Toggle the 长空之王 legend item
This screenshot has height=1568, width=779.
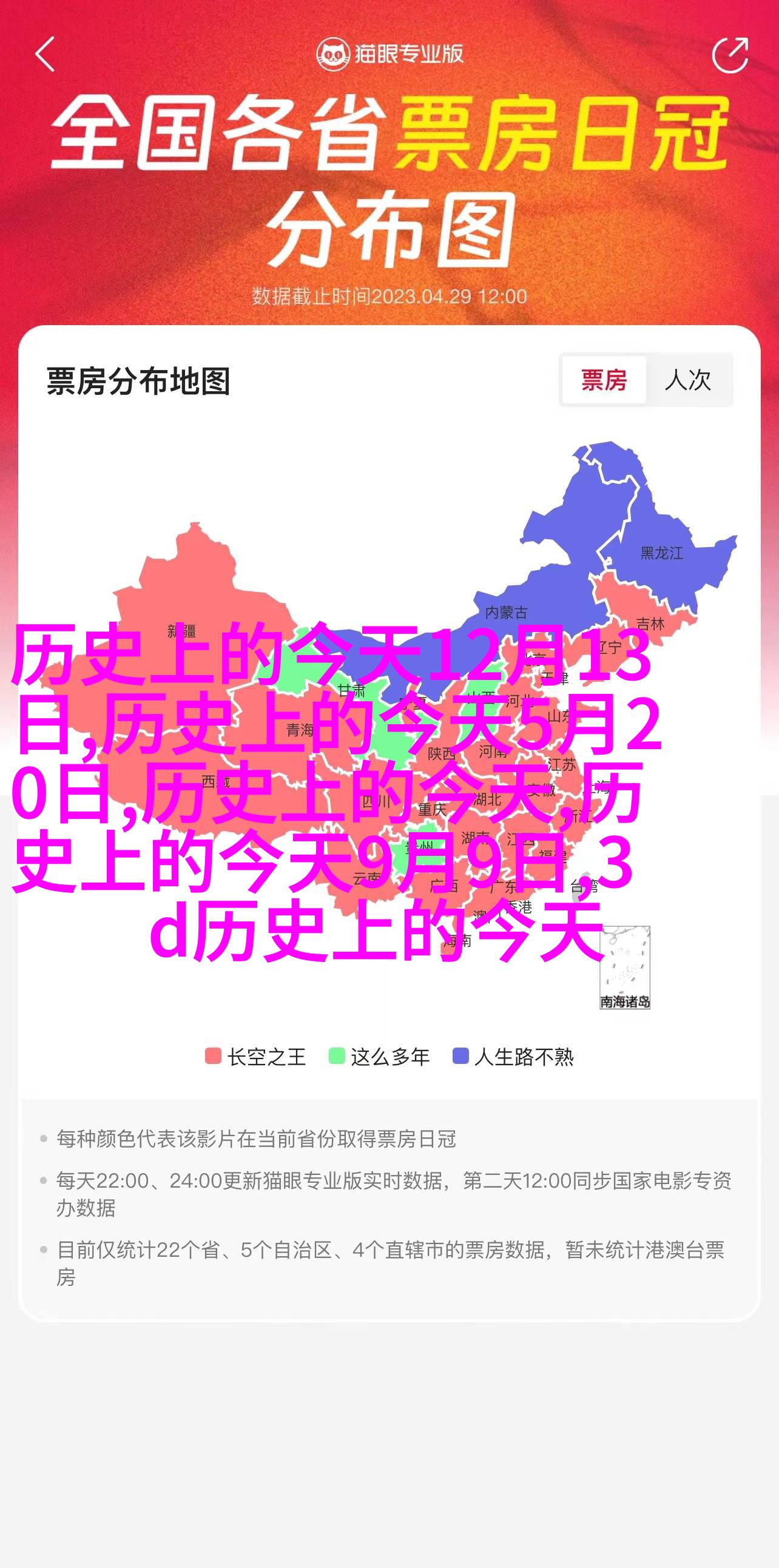point(255,1057)
